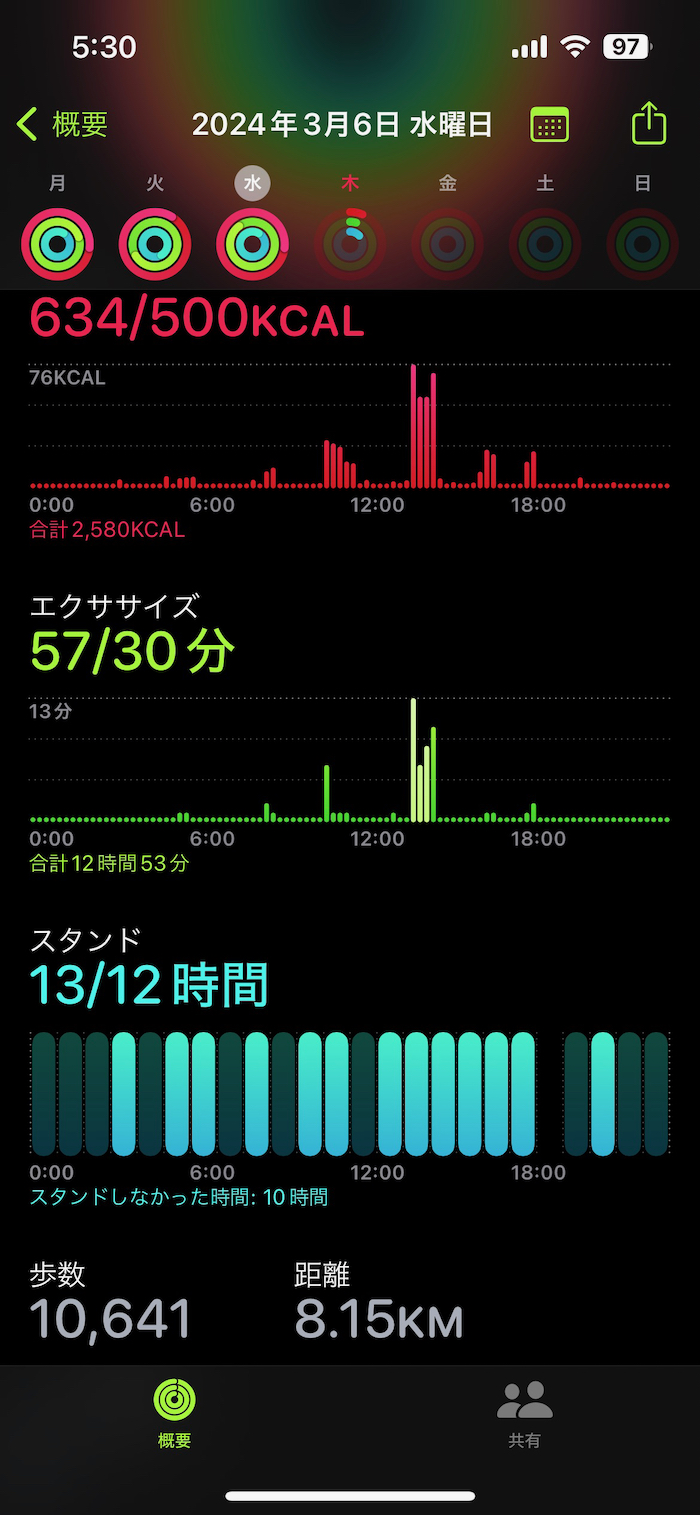Select Thursday (木) activity rings
This screenshot has height=1515, width=700.
click(x=350, y=243)
